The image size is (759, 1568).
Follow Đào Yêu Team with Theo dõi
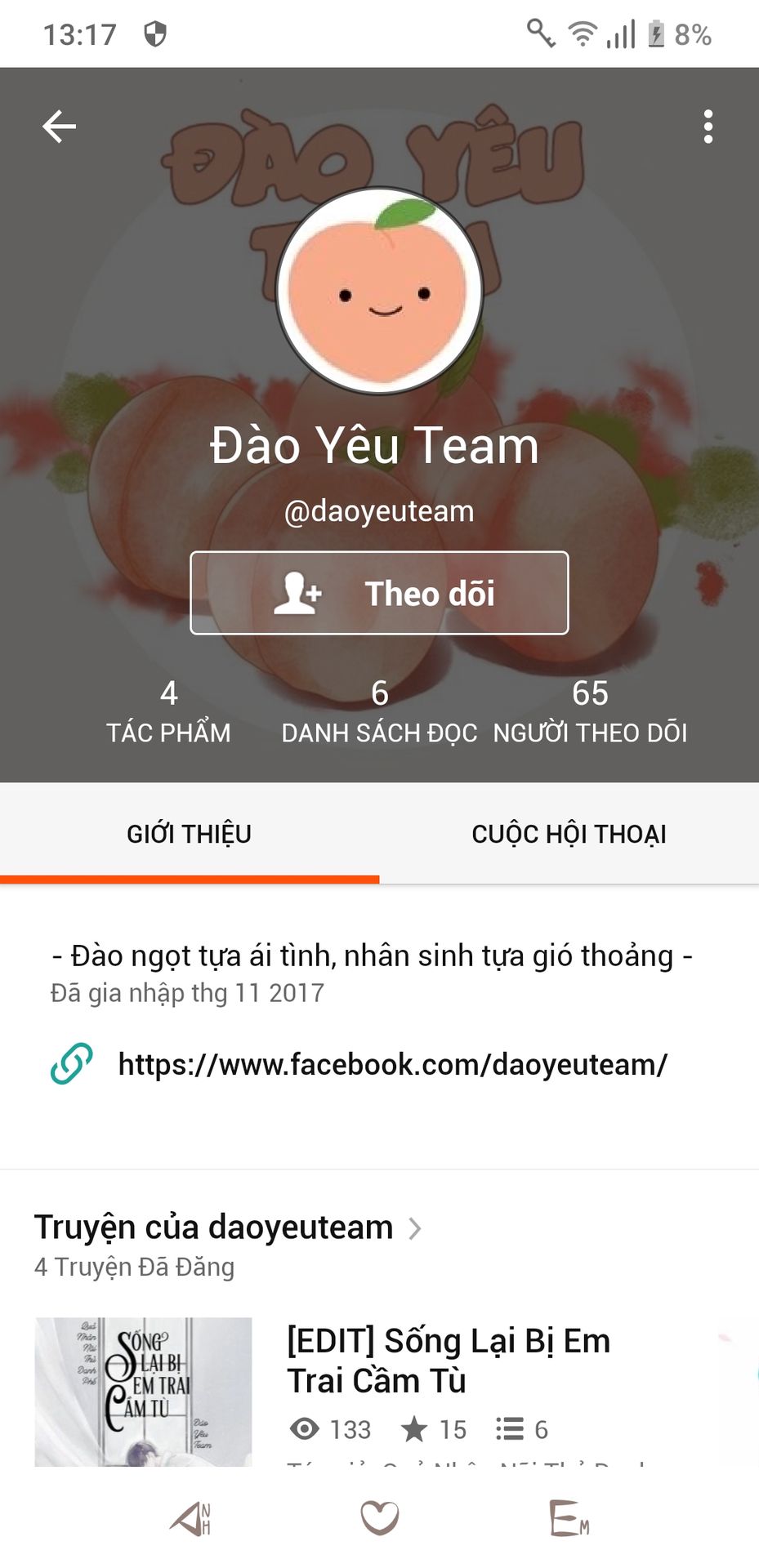379,593
